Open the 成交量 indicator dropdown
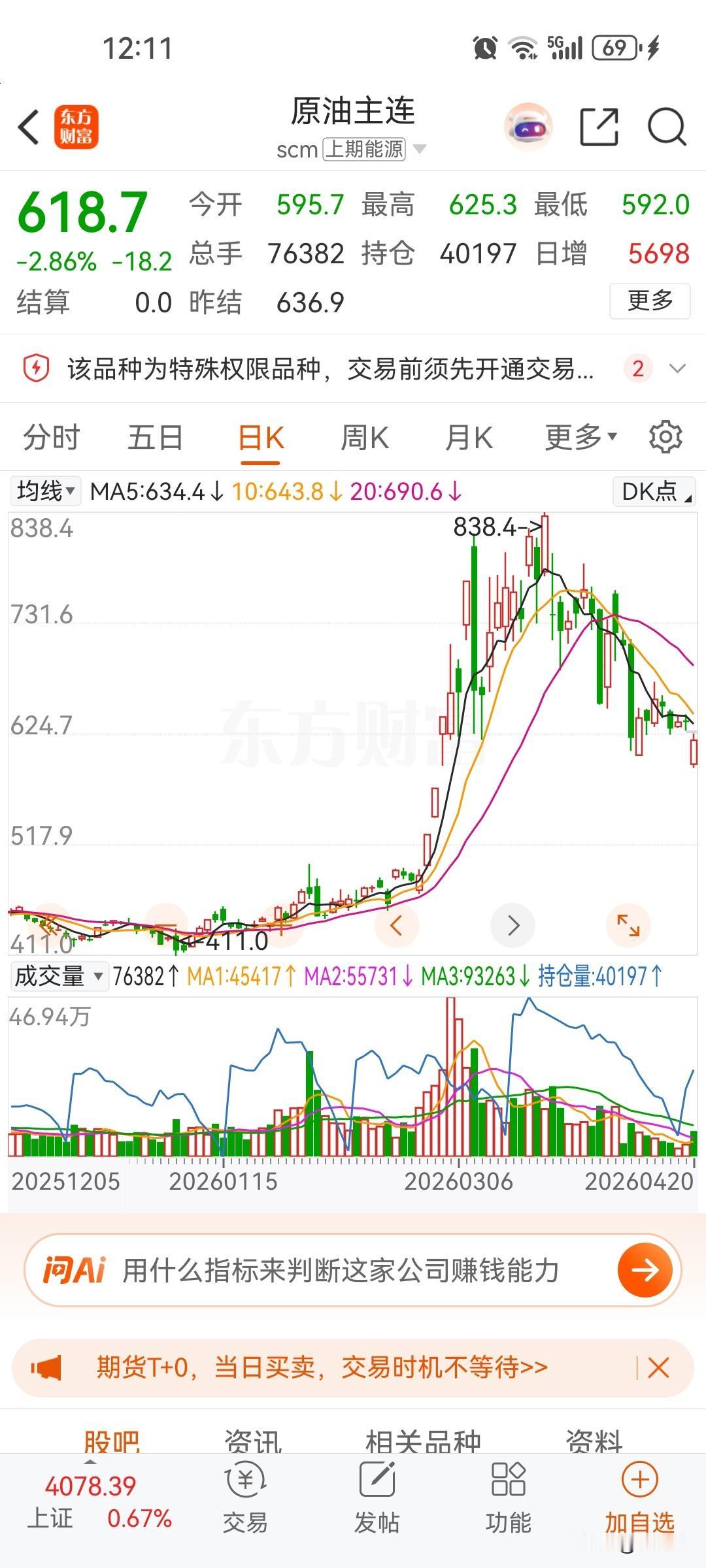Screen dimensions: 706x1568 point(59,976)
